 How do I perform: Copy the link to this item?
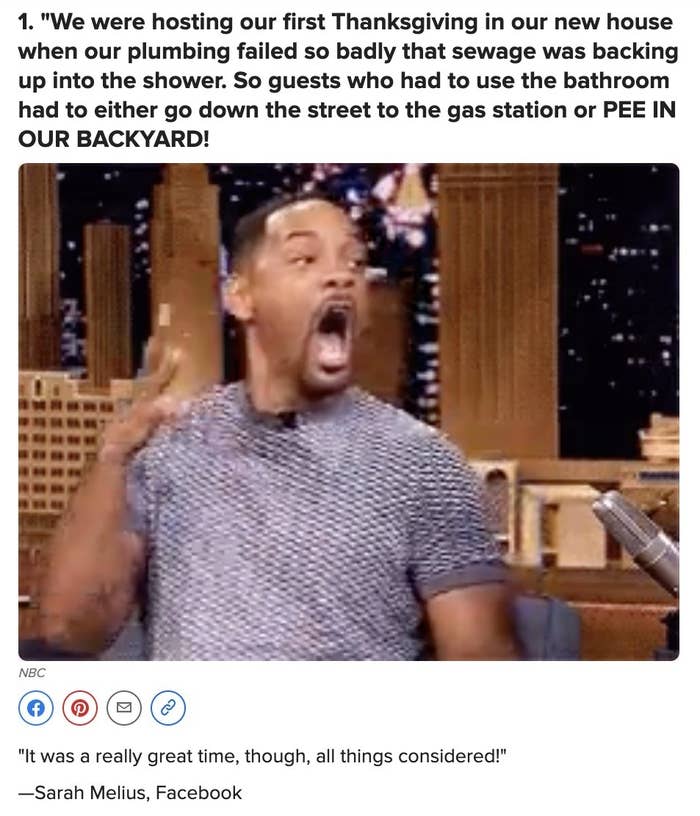pyautogui.click(x=168, y=709)
